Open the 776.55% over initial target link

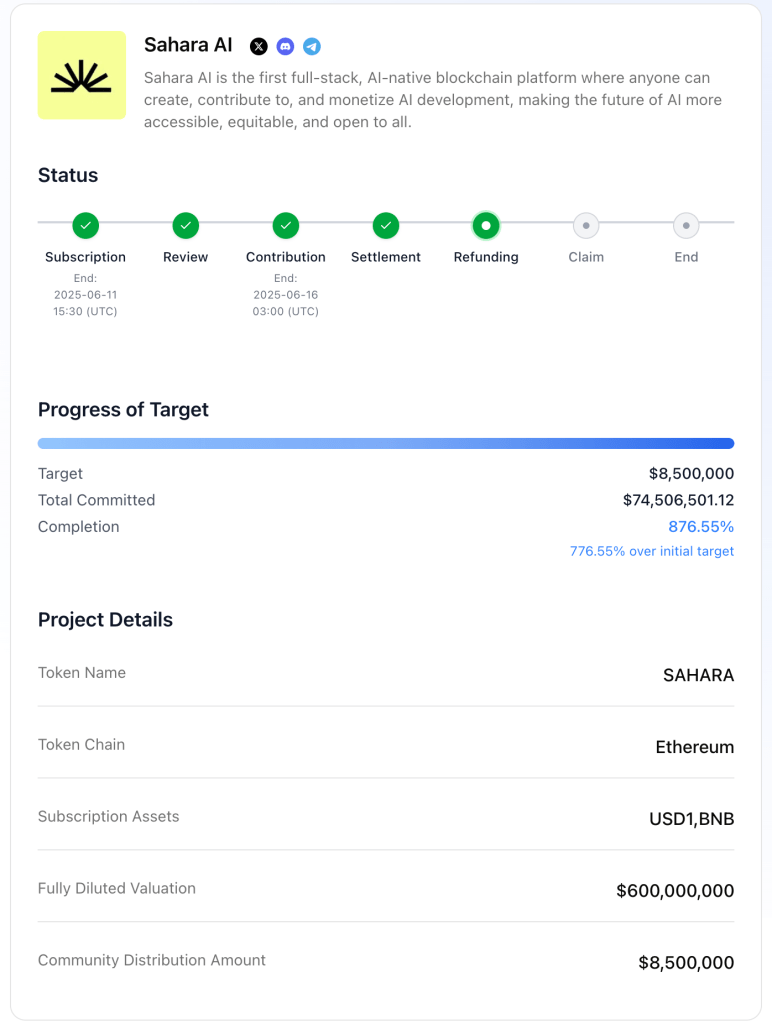651,551
